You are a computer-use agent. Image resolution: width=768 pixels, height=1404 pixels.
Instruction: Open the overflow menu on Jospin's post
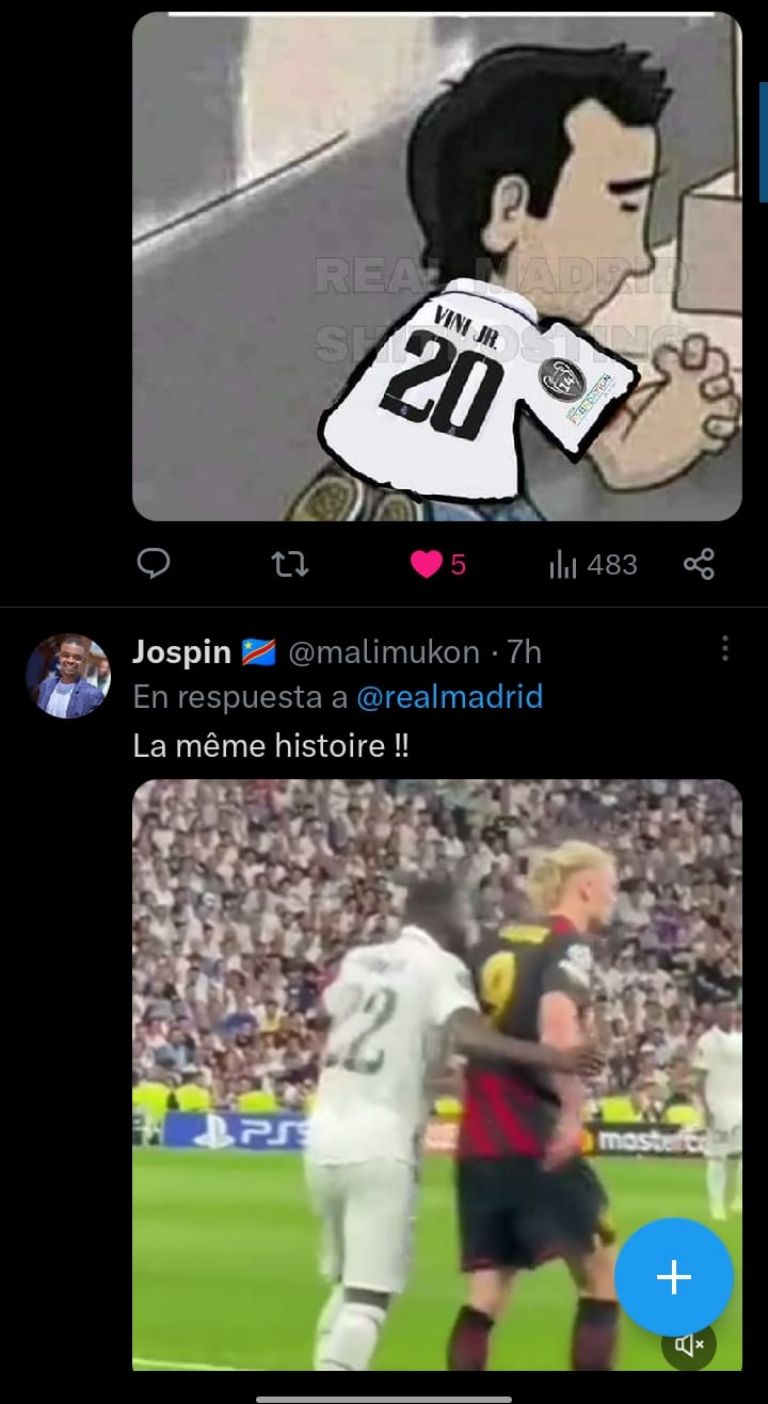(725, 650)
